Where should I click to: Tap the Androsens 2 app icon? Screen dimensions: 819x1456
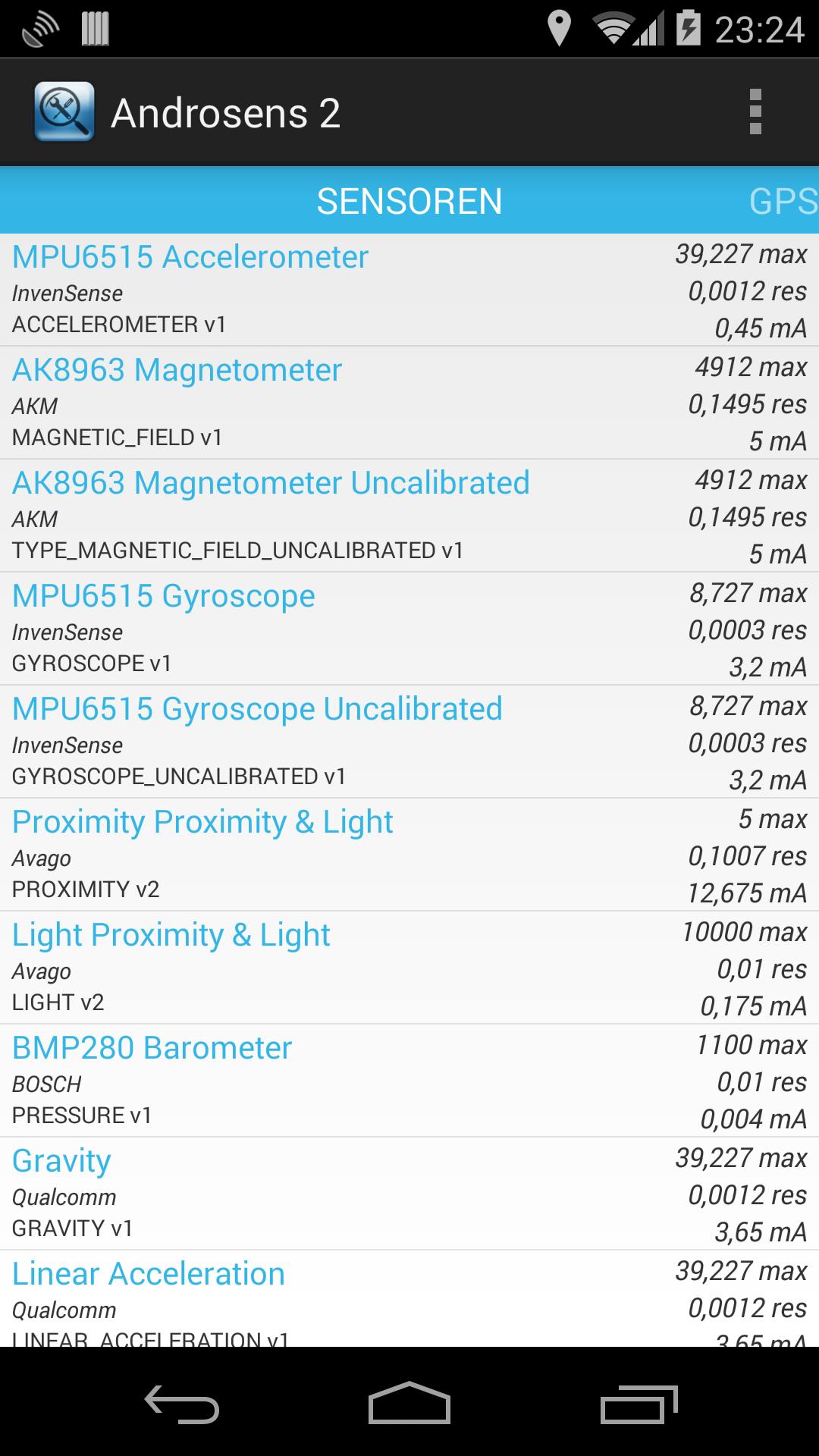[64, 112]
